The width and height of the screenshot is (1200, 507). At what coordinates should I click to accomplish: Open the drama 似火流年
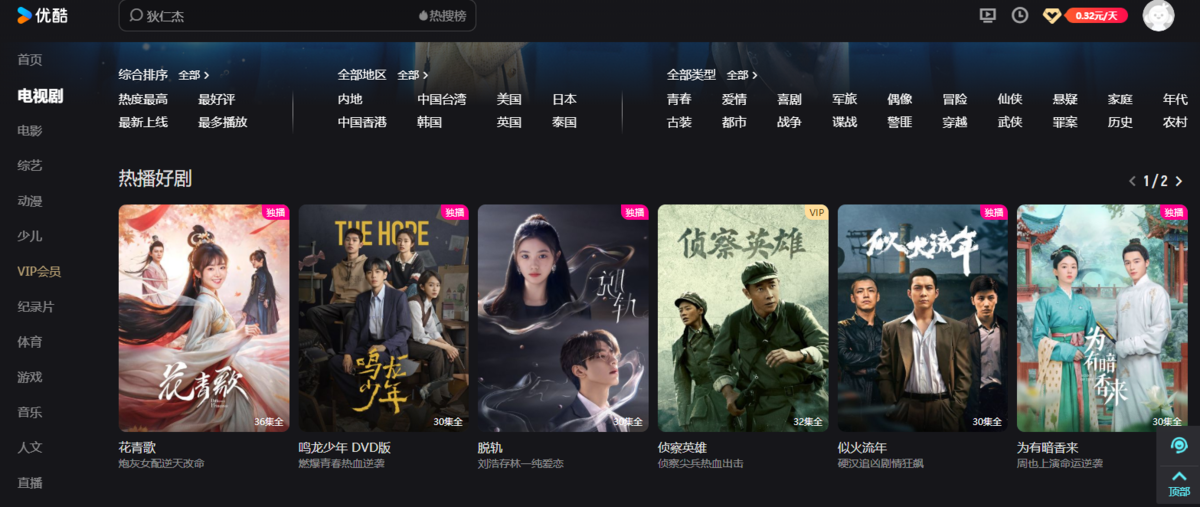[922, 318]
